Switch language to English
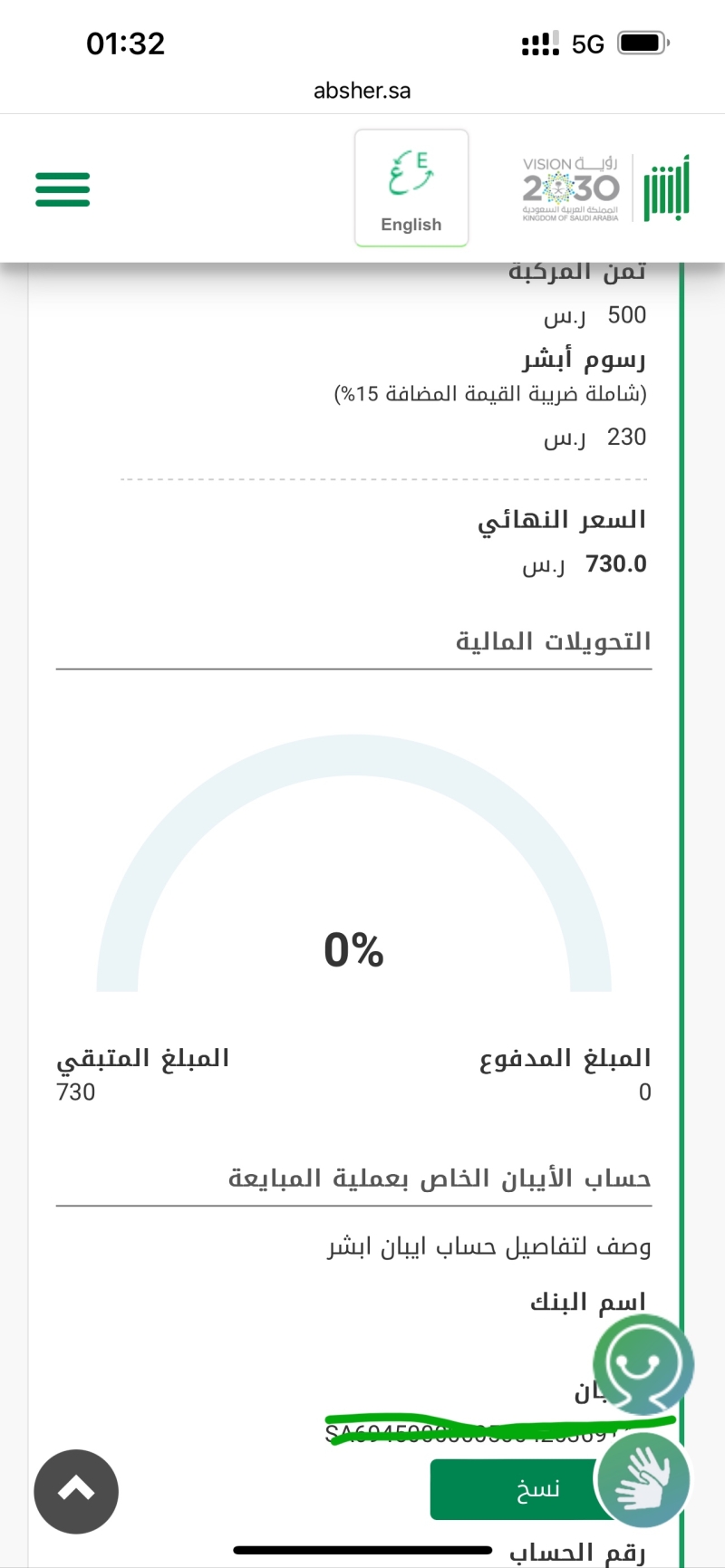 coord(411,188)
